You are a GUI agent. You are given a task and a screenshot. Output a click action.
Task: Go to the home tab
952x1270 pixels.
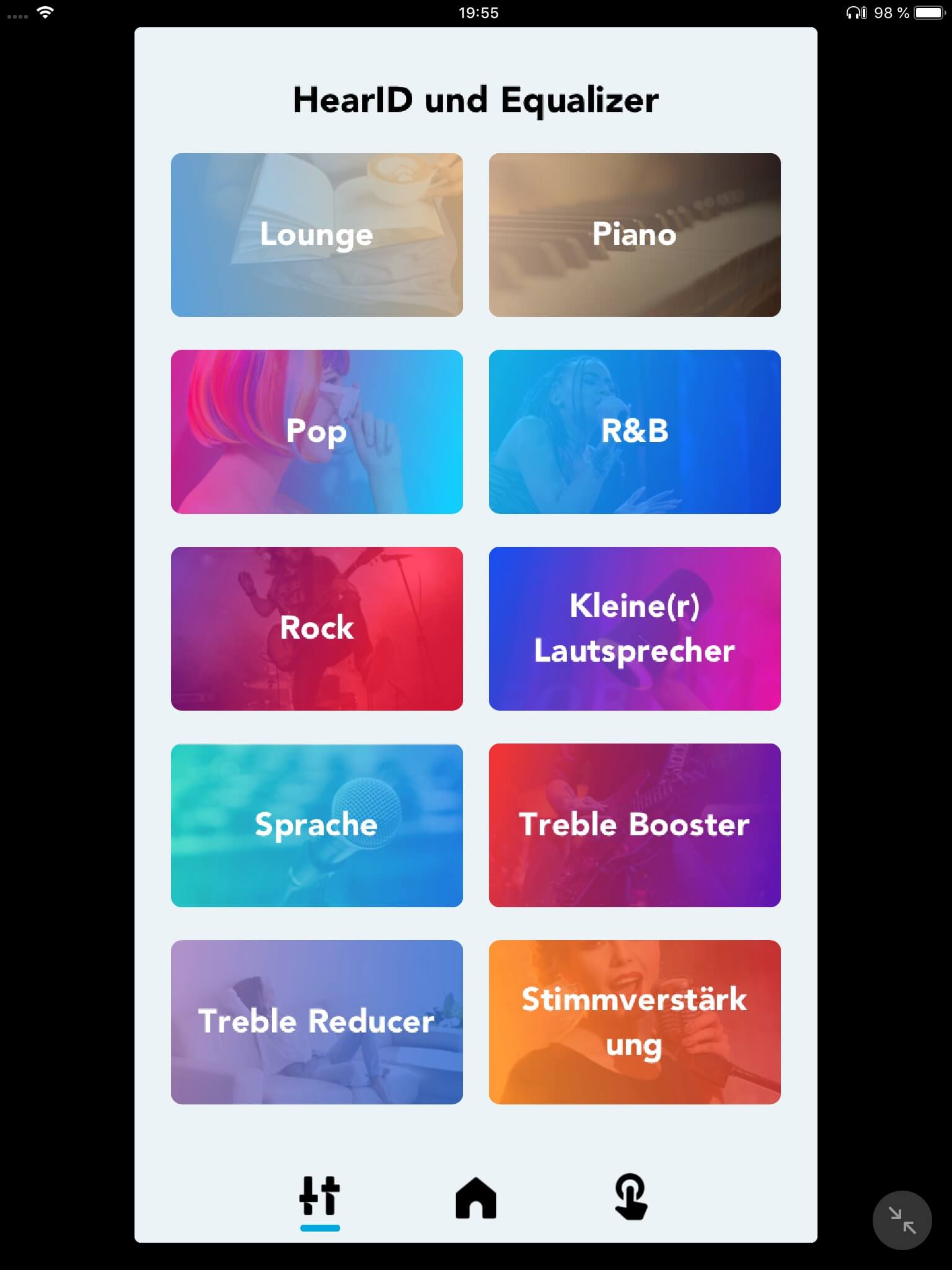475,1197
